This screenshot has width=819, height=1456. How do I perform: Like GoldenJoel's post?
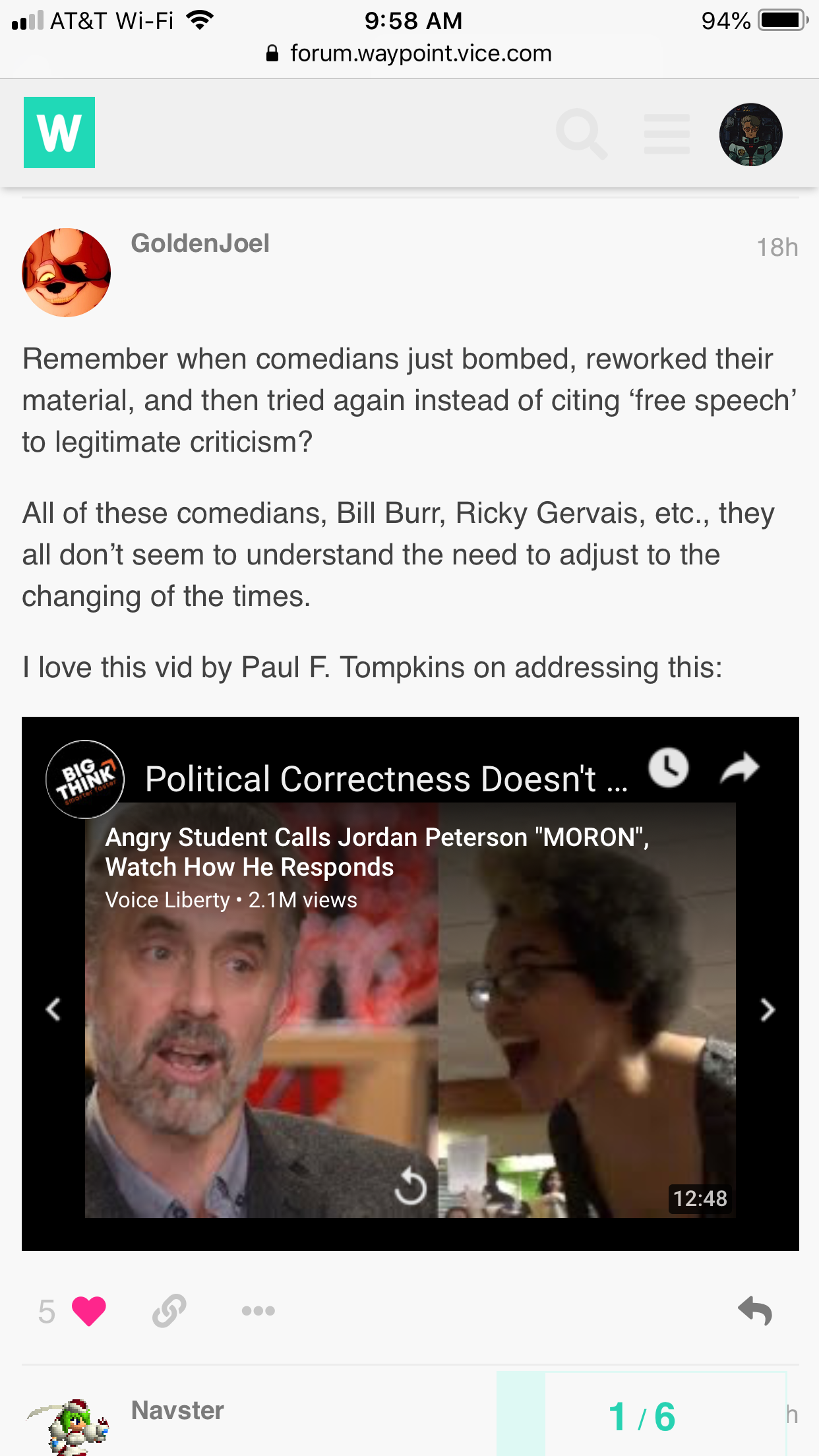88,1311
